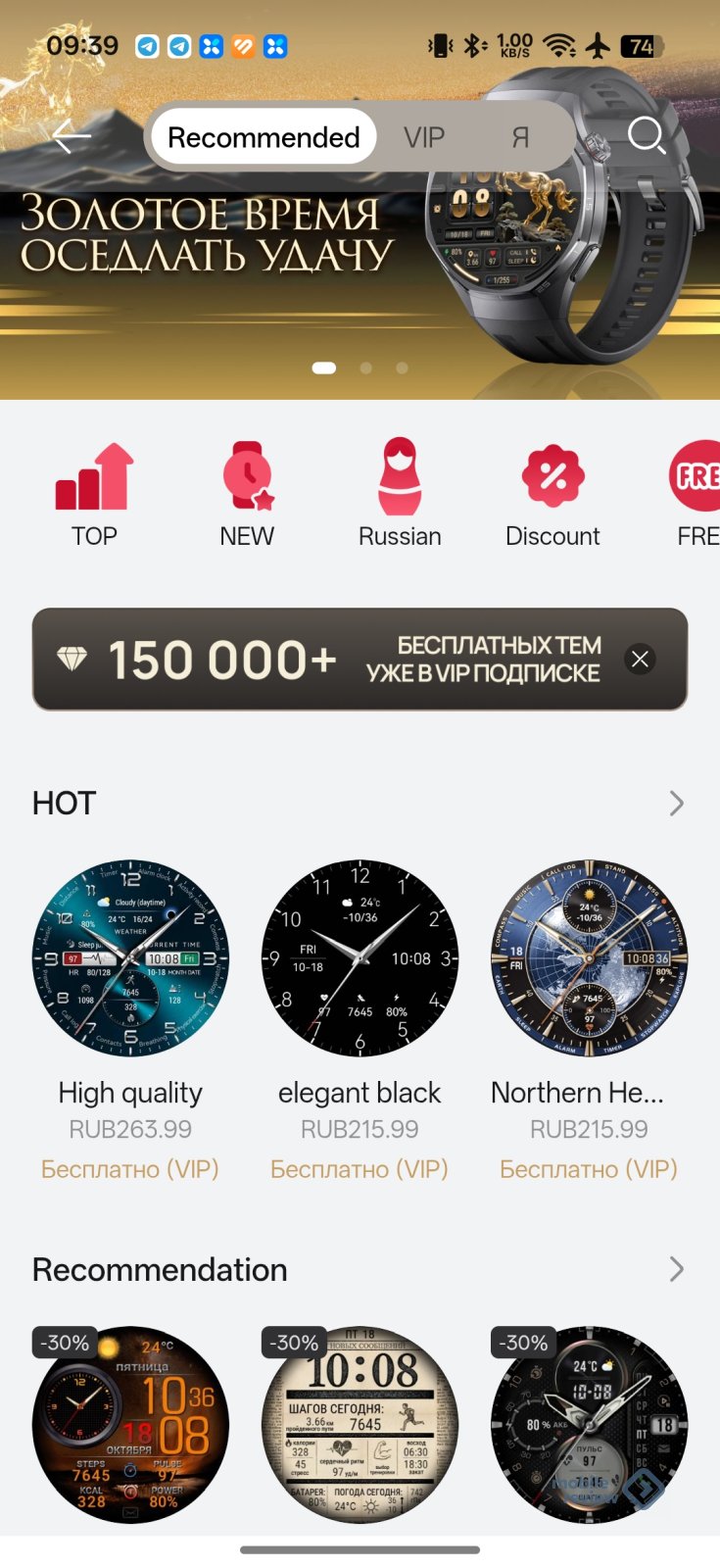This screenshot has width=720, height=1568.
Task: Open the Russian category
Action: tap(400, 493)
